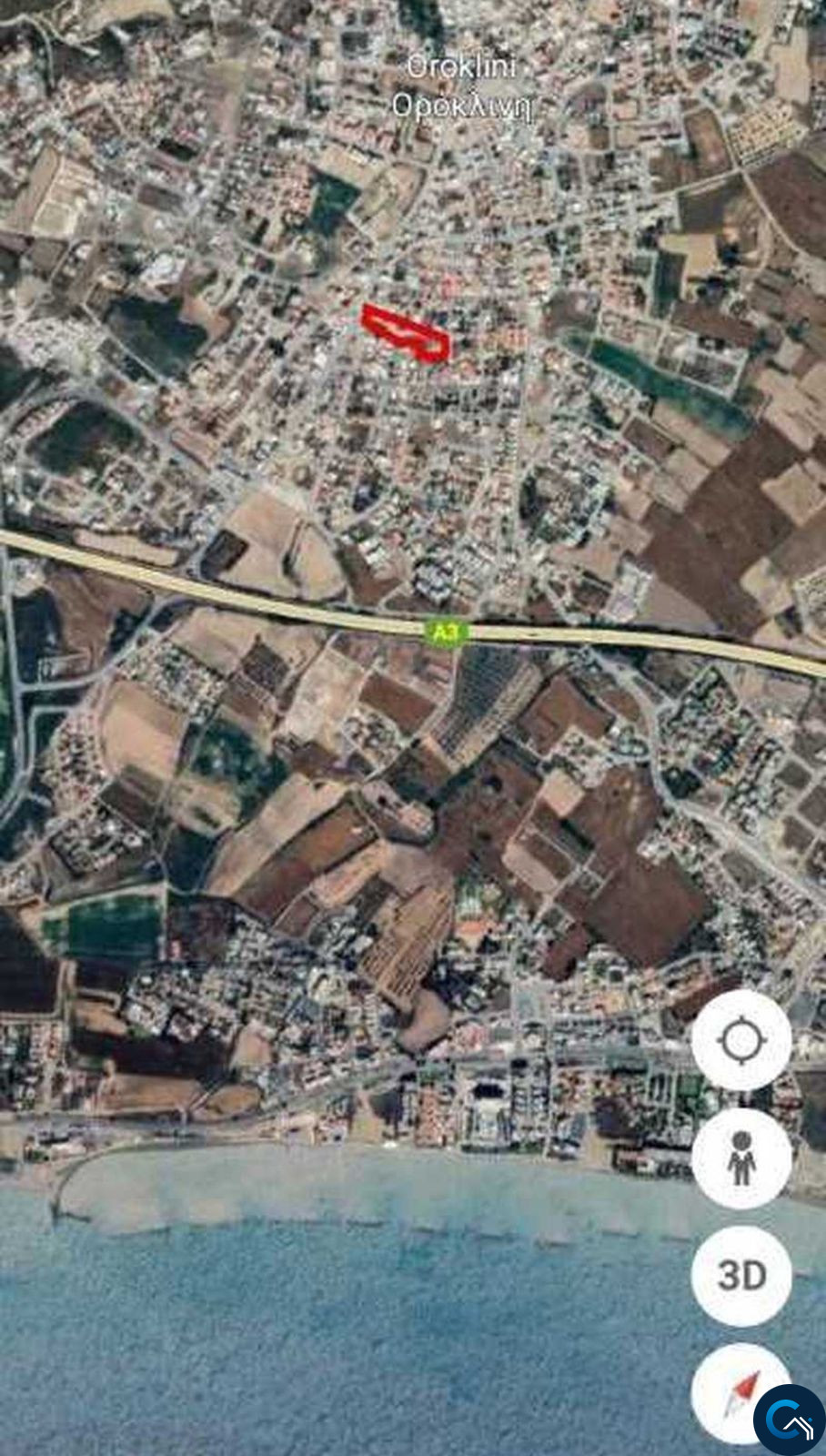Center the map on my location
The image size is (826, 1456).
pos(741,1040)
